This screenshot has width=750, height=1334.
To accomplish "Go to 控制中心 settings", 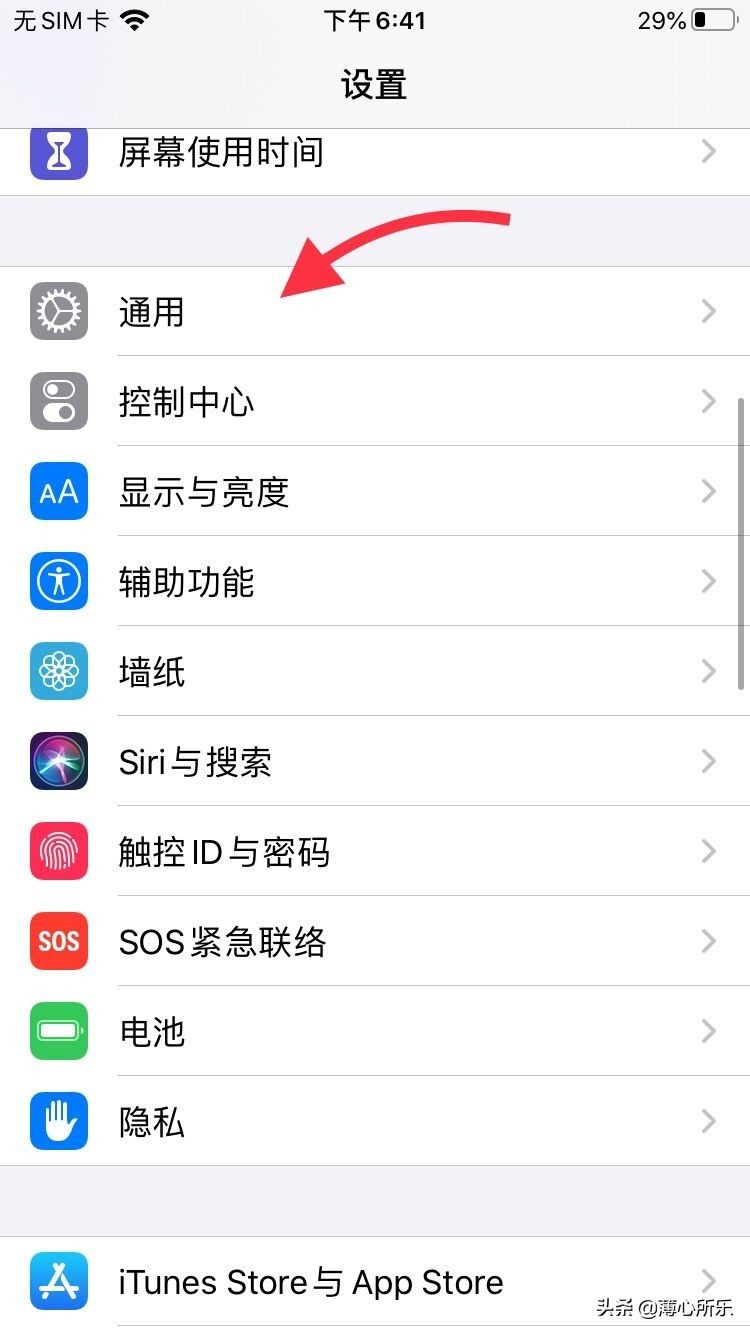I will [375, 401].
